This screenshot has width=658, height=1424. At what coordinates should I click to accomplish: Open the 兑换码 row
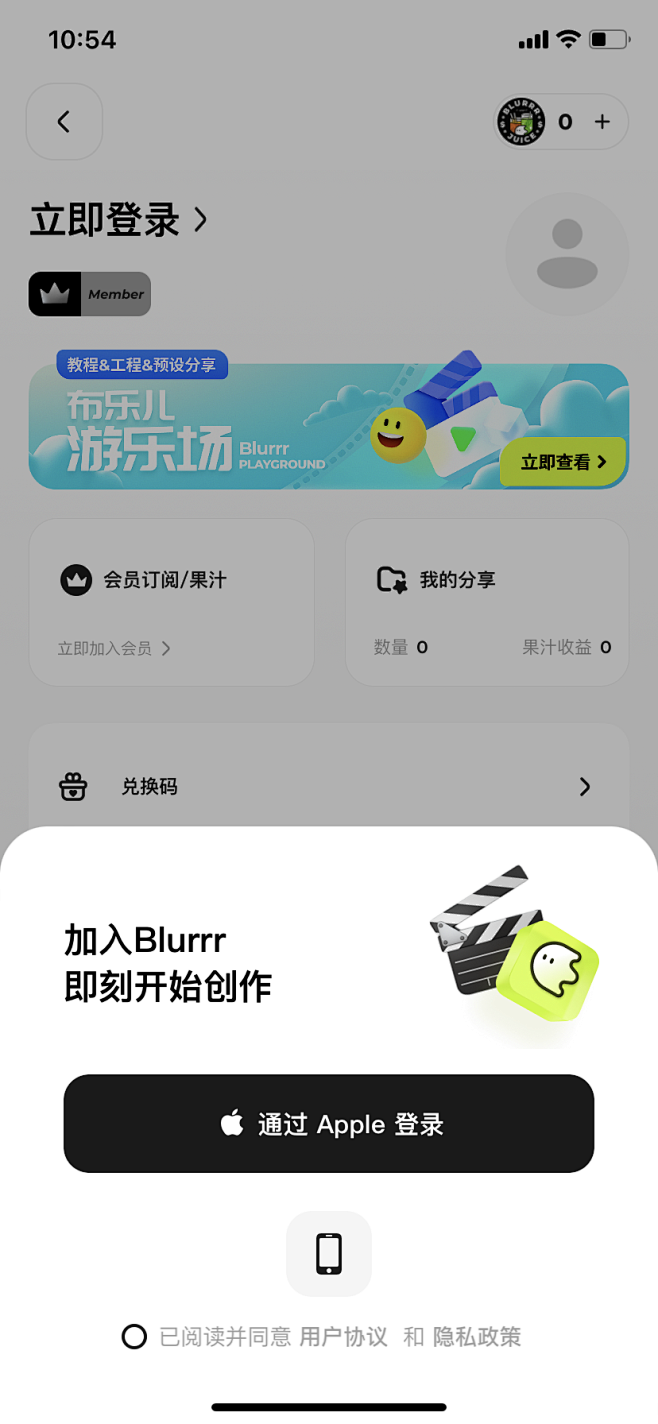coord(329,787)
